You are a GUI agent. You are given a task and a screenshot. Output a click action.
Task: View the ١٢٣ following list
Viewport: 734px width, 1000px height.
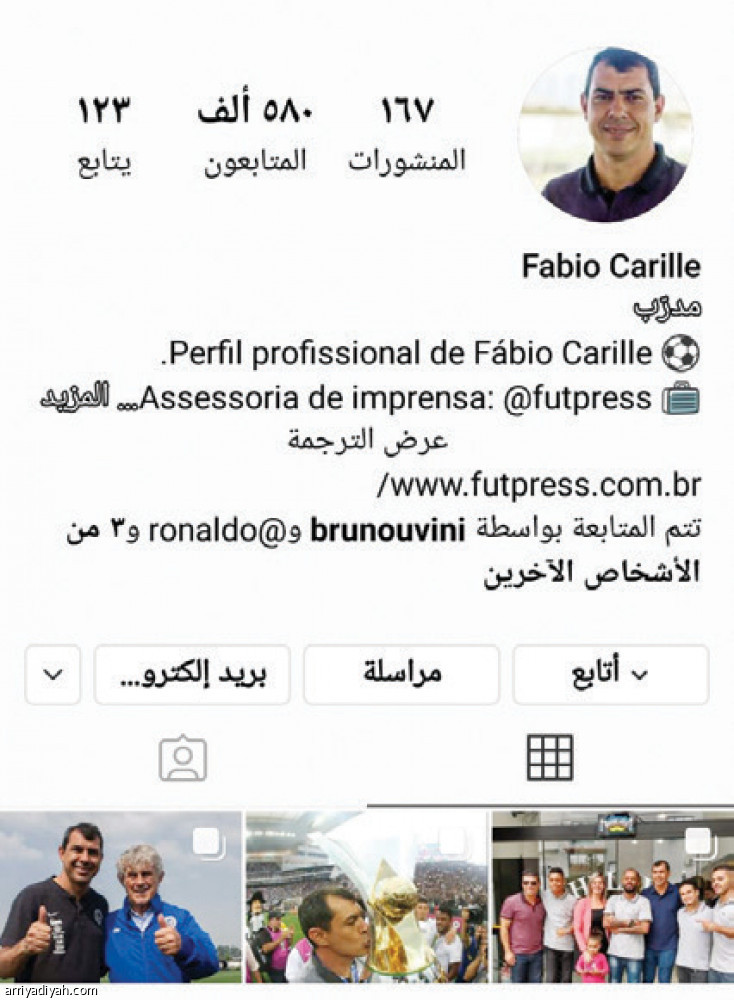click(105, 133)
